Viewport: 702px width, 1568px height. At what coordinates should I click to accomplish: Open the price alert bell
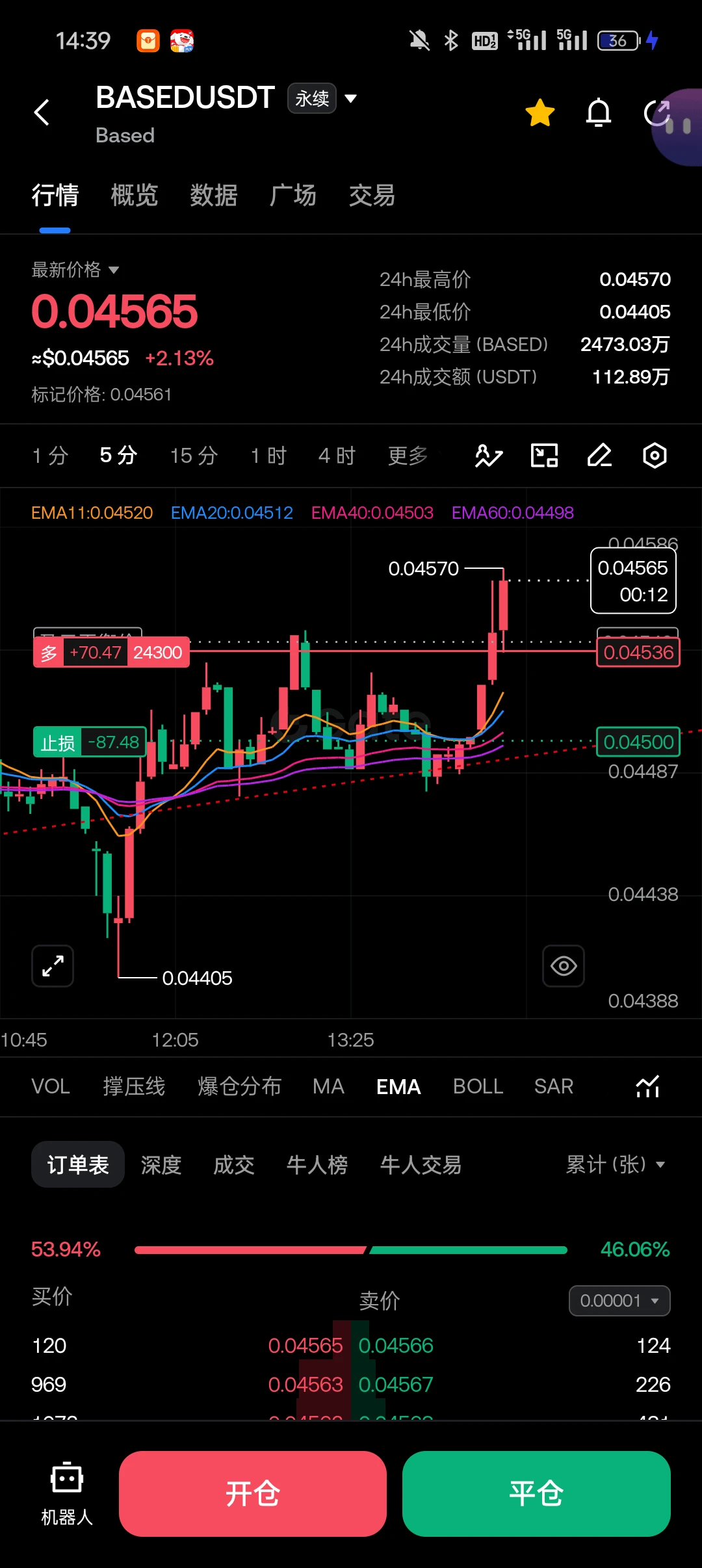[599, 113]
